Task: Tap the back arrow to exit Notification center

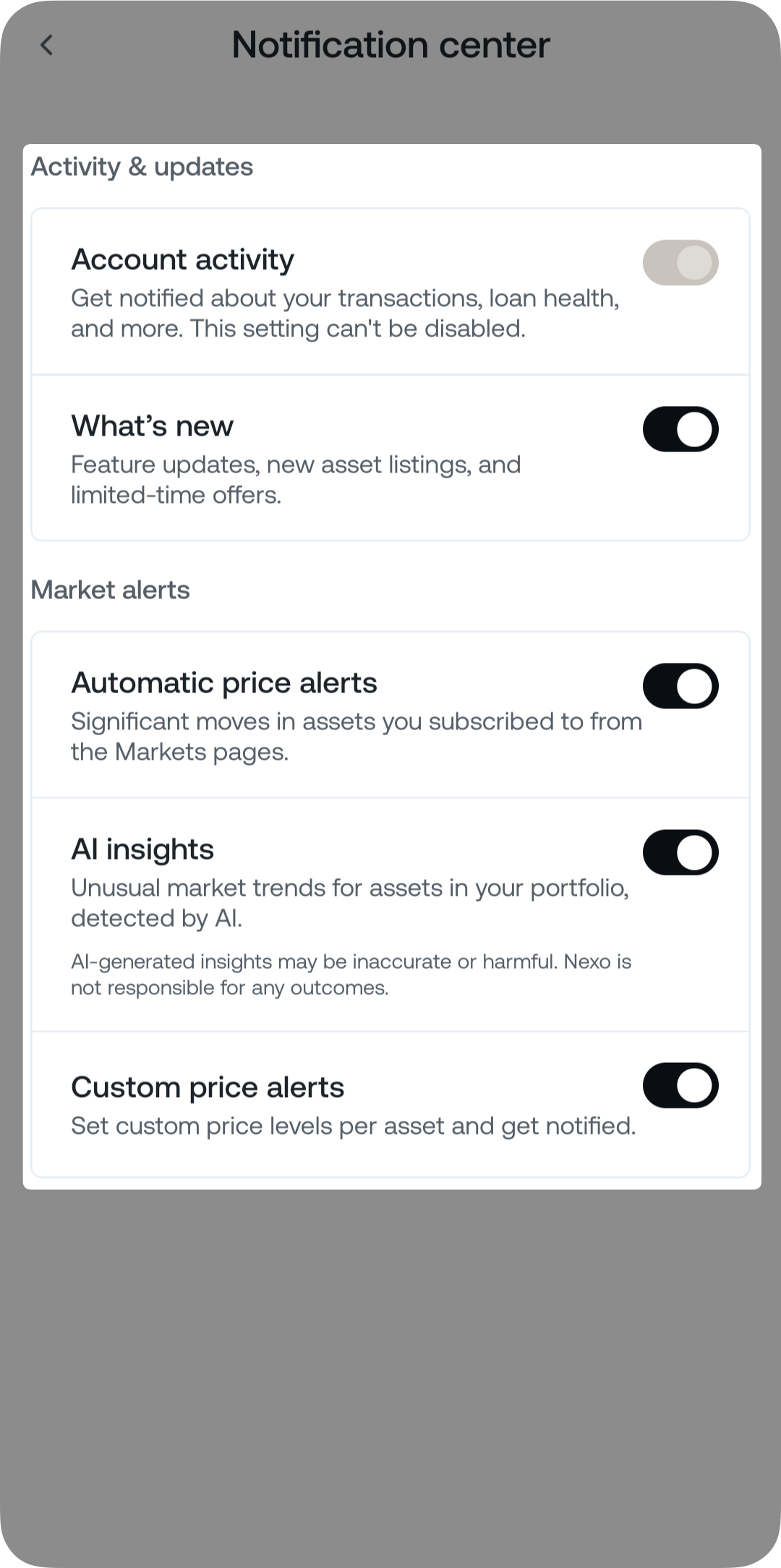Action: [x=48, y=45]
